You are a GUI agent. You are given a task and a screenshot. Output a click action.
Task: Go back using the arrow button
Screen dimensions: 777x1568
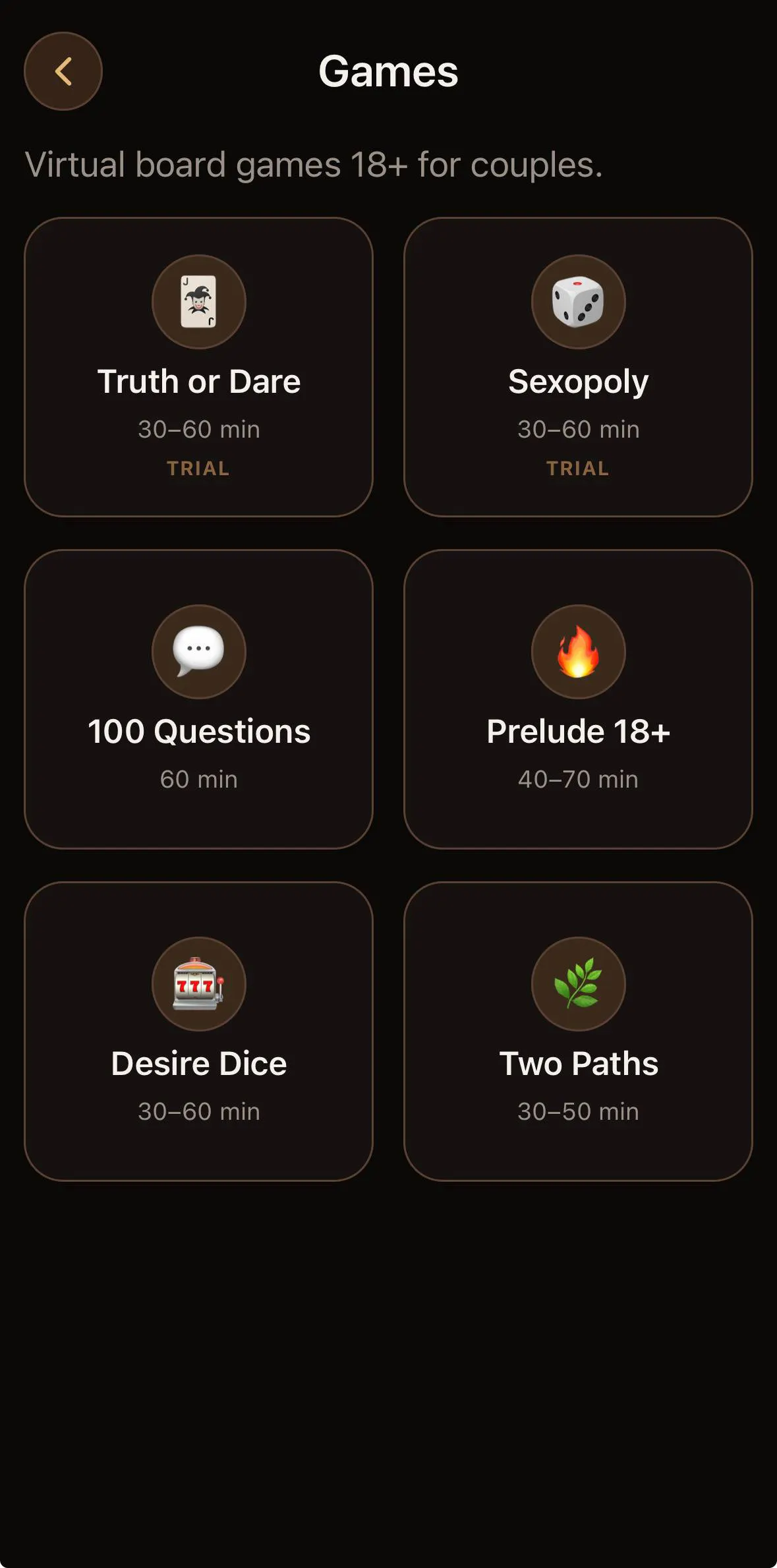click(63, 71)
